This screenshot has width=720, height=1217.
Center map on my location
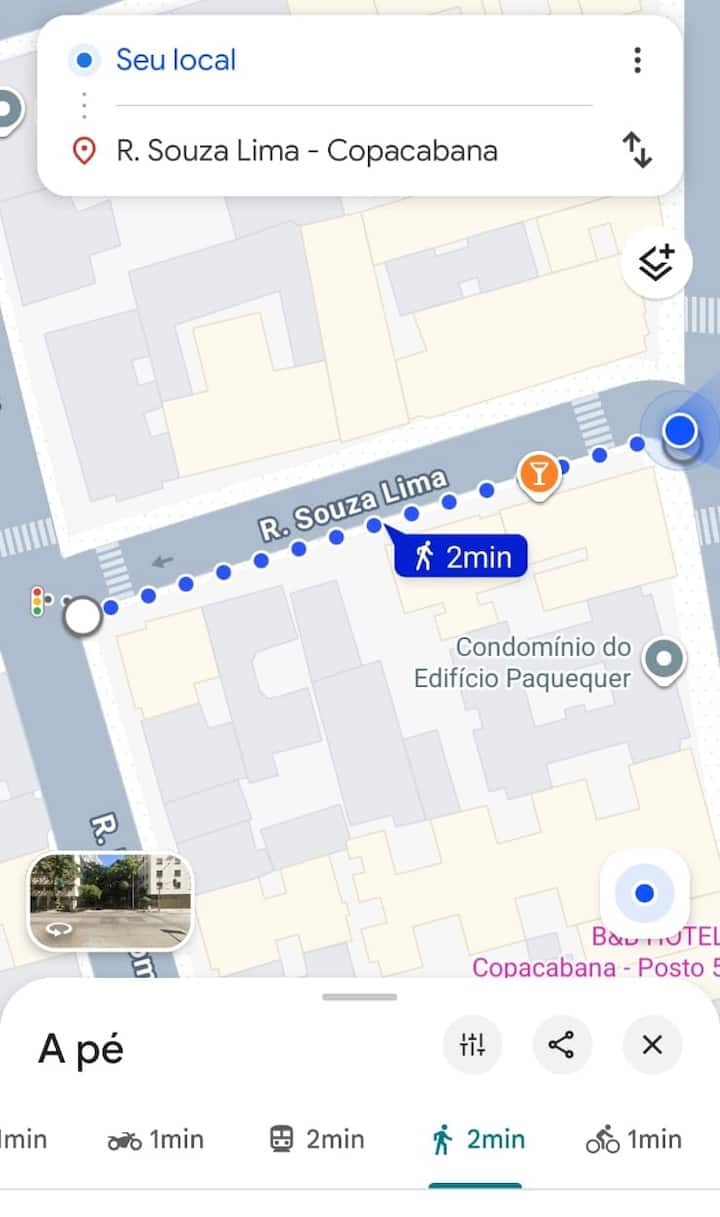click(x=644, y=893)
